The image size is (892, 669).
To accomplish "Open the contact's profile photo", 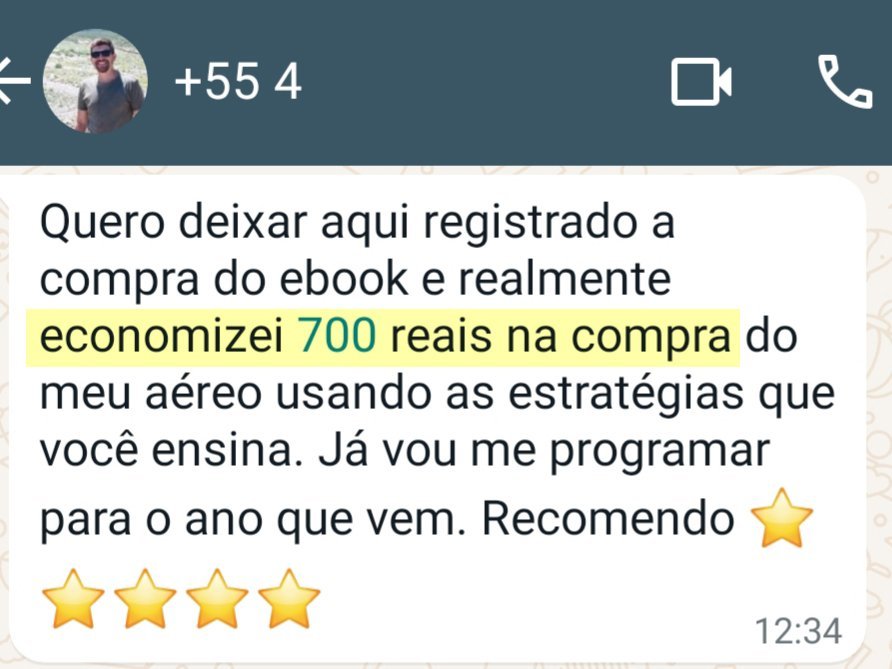I will 96,82.
